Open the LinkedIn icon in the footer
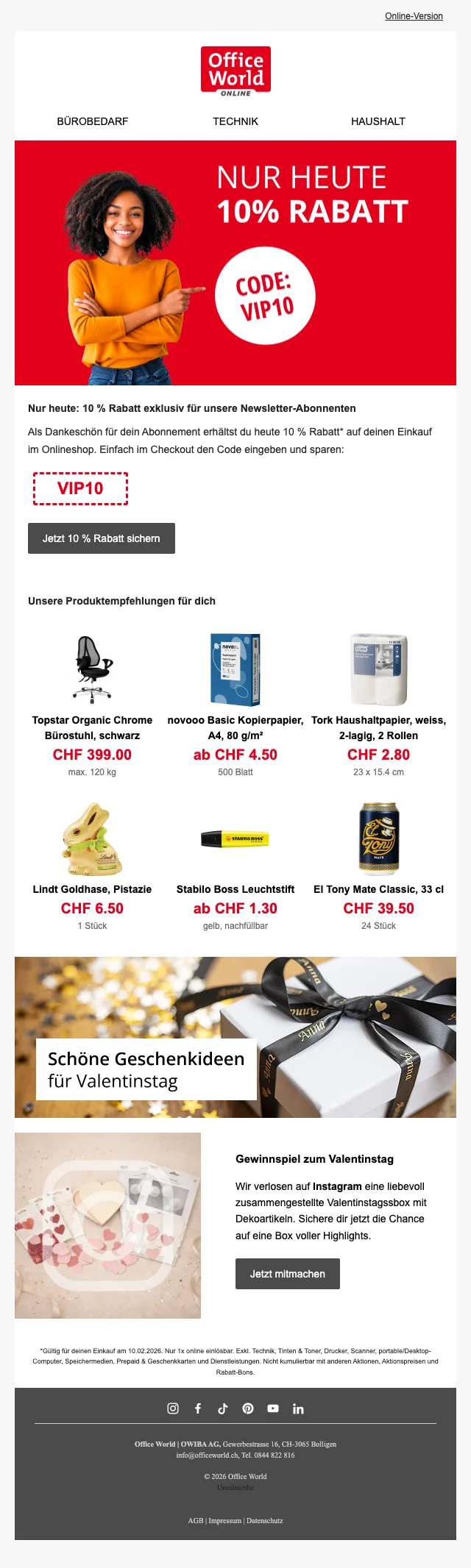The height and width of the screenshot is (1568, 471). [x=298, y=1408]
